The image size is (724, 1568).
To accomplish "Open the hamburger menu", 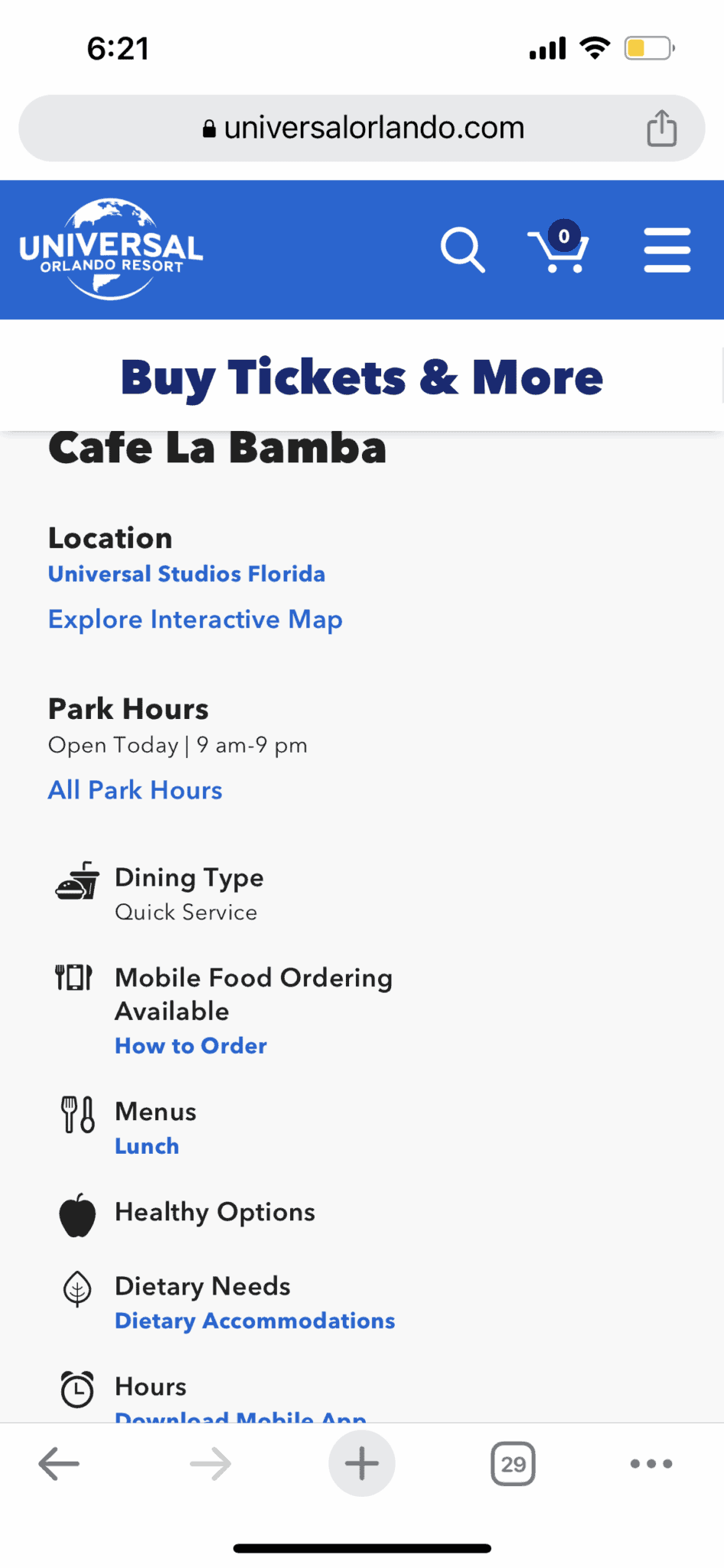I will (x=667, y=250).
